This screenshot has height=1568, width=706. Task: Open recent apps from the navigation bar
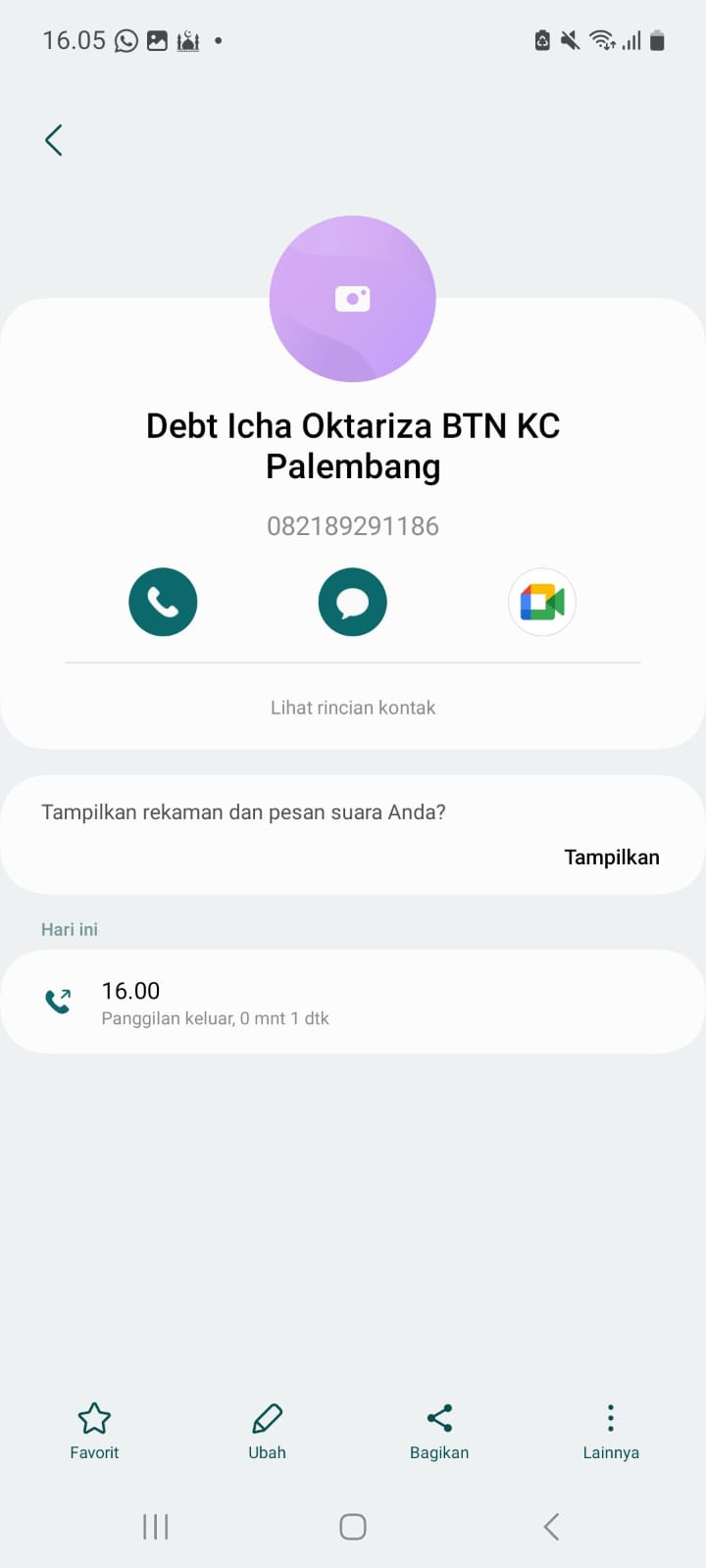tap(155, 1526)
